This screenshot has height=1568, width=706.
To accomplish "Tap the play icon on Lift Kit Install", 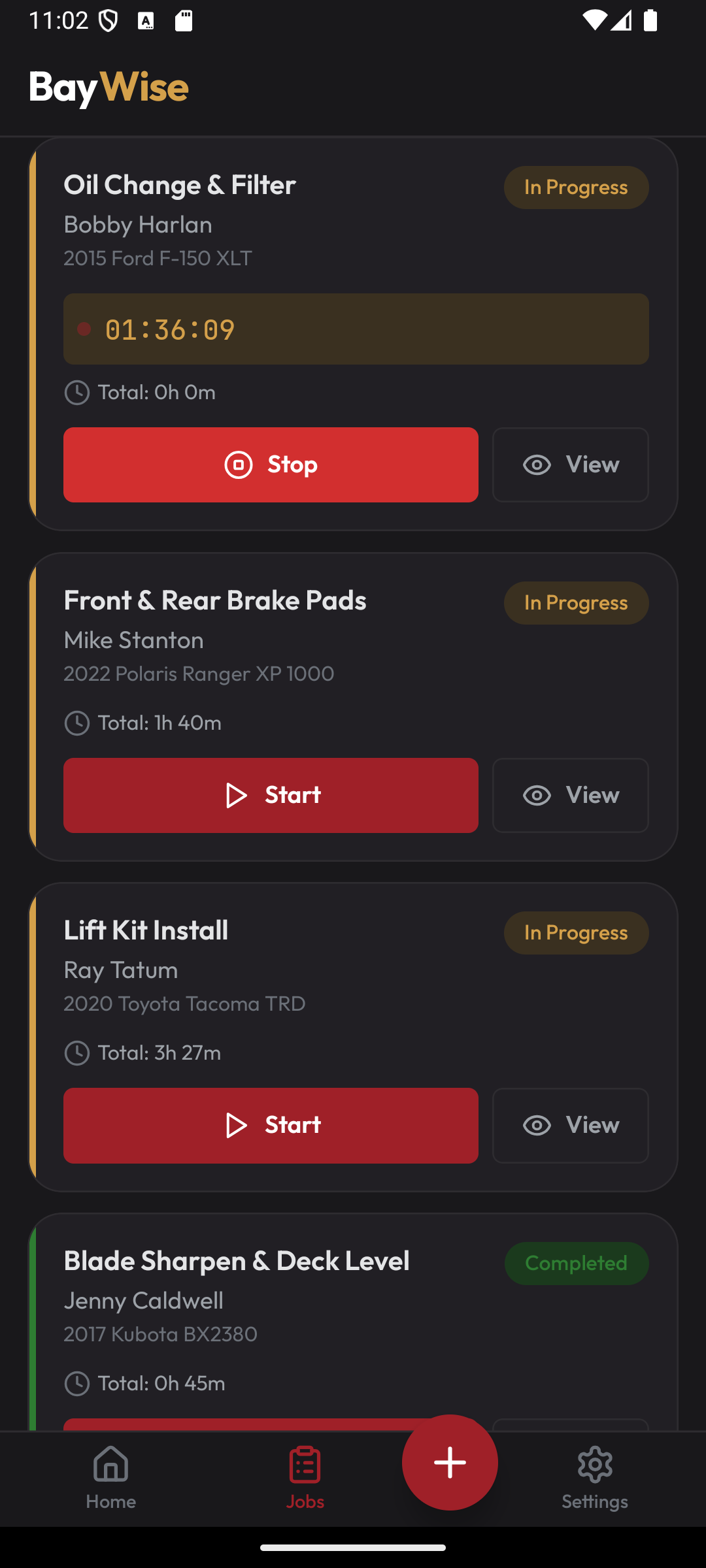I will [x=235, y=1125].
